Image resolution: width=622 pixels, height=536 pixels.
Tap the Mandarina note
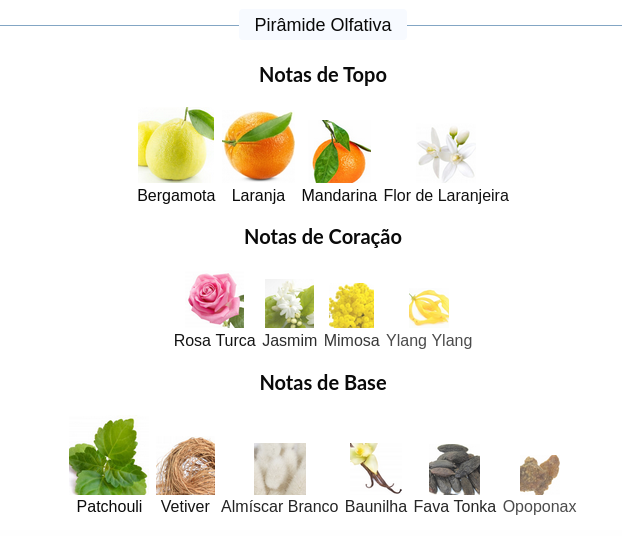coord(339,161)
